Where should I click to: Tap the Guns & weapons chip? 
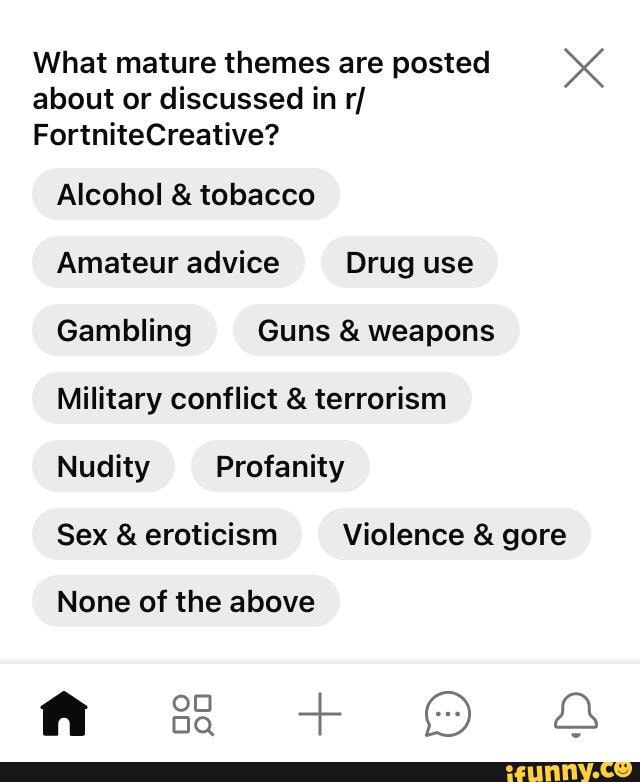tap(376, 331)
